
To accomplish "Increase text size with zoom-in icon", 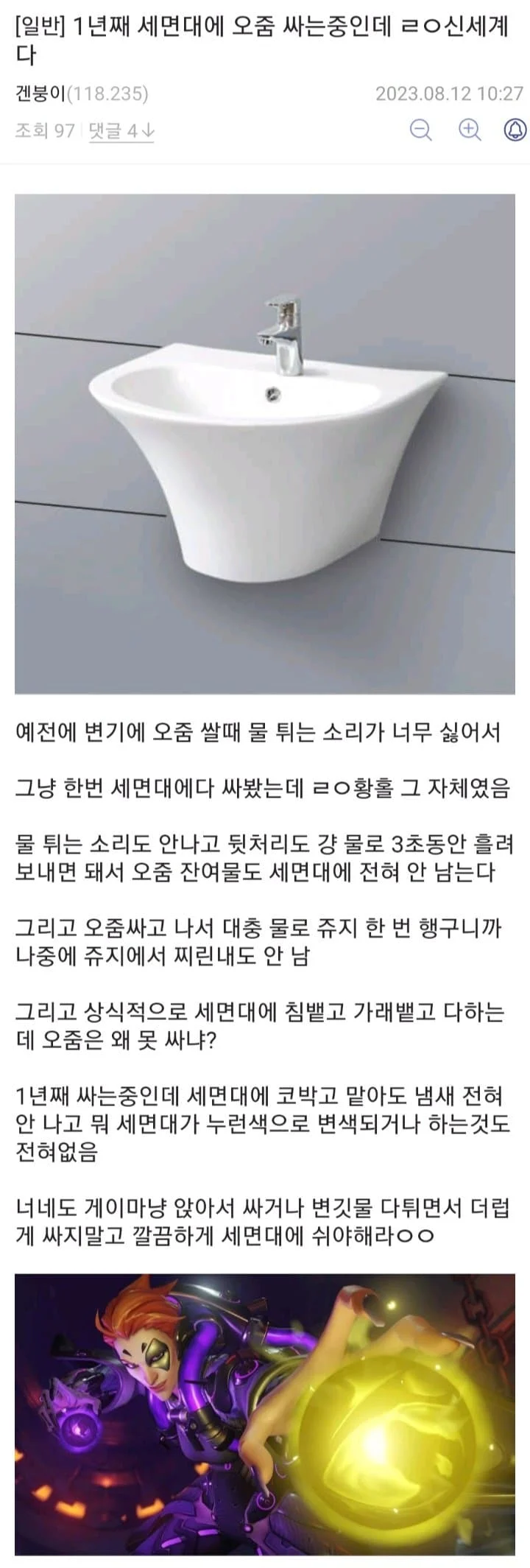I will tap(469, 130).
